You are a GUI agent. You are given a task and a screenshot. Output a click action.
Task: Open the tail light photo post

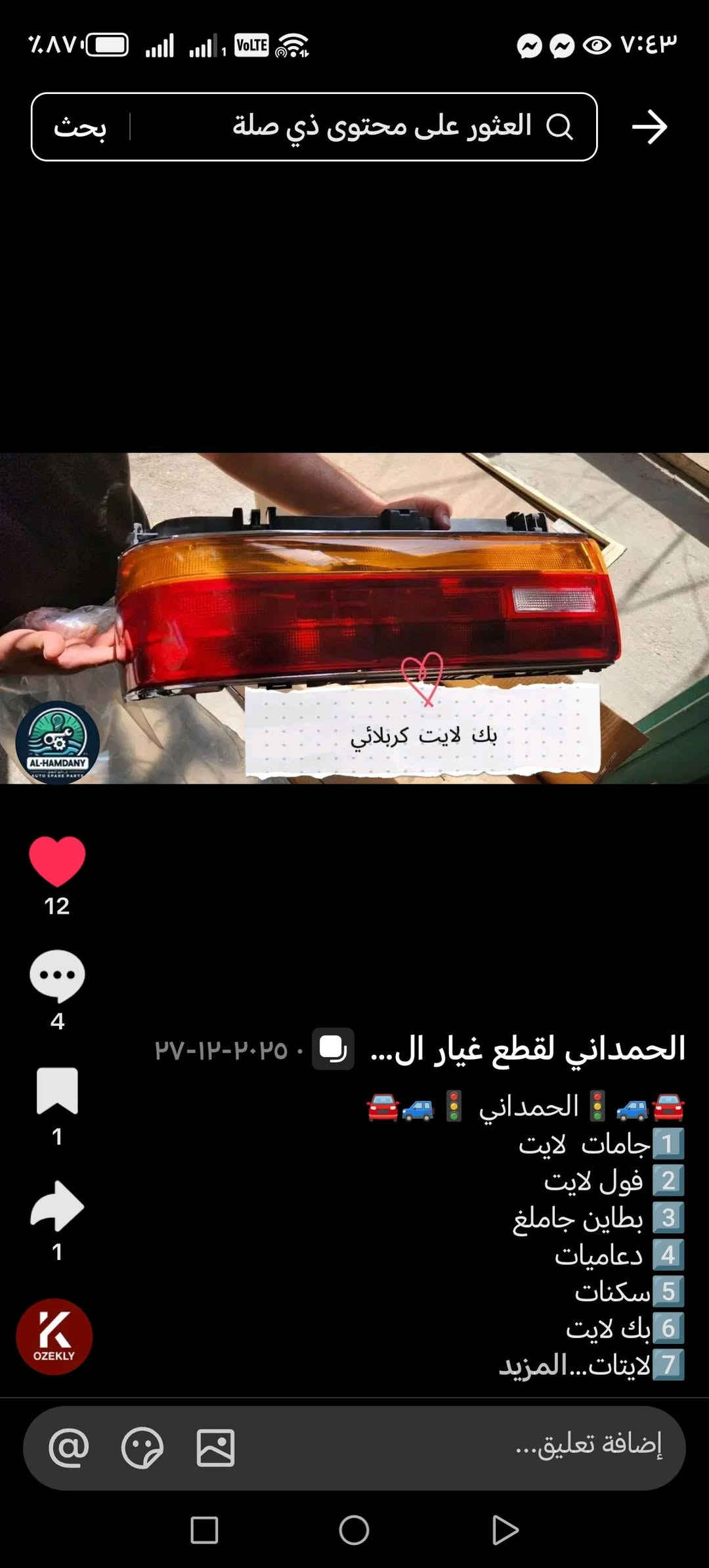[x=354, y=617]
